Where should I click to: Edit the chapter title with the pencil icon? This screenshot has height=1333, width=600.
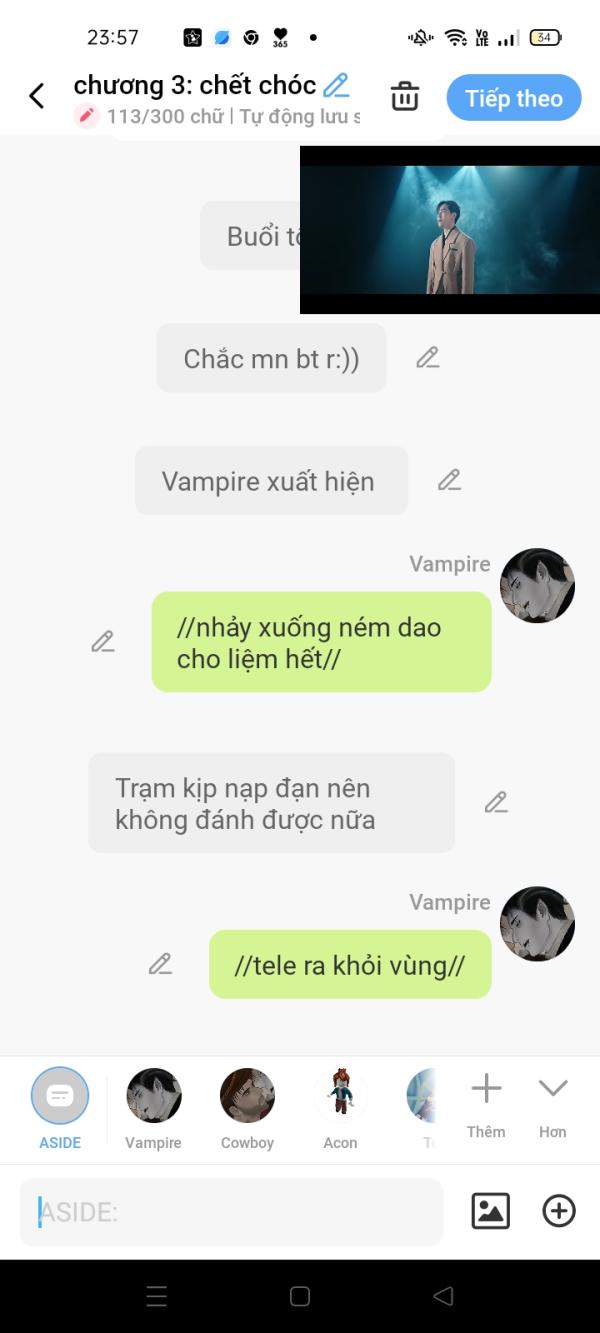[x=337, y=85]
